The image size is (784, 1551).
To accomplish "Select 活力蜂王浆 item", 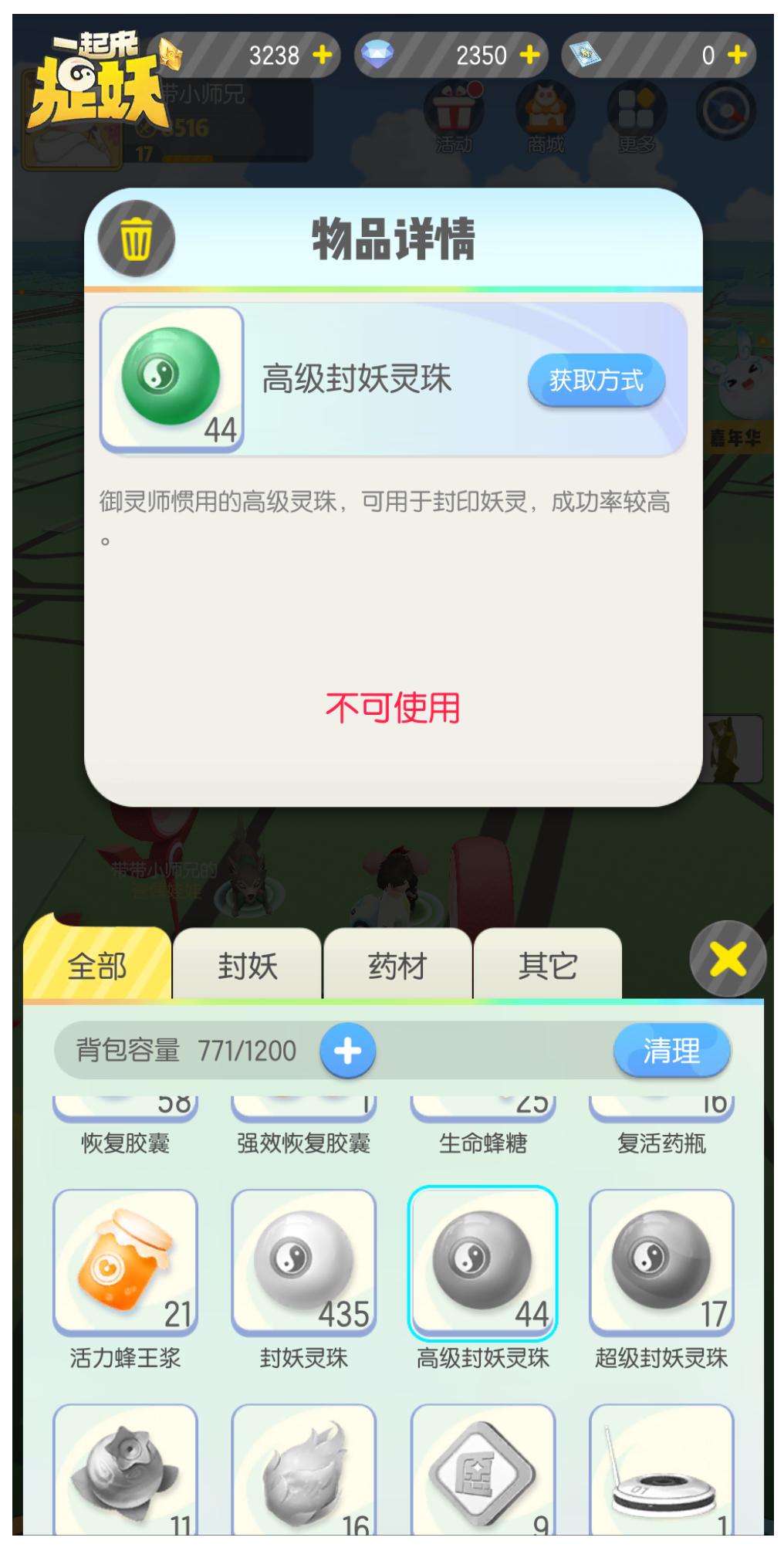I will pyautogui.click(x=125, y=1262).
